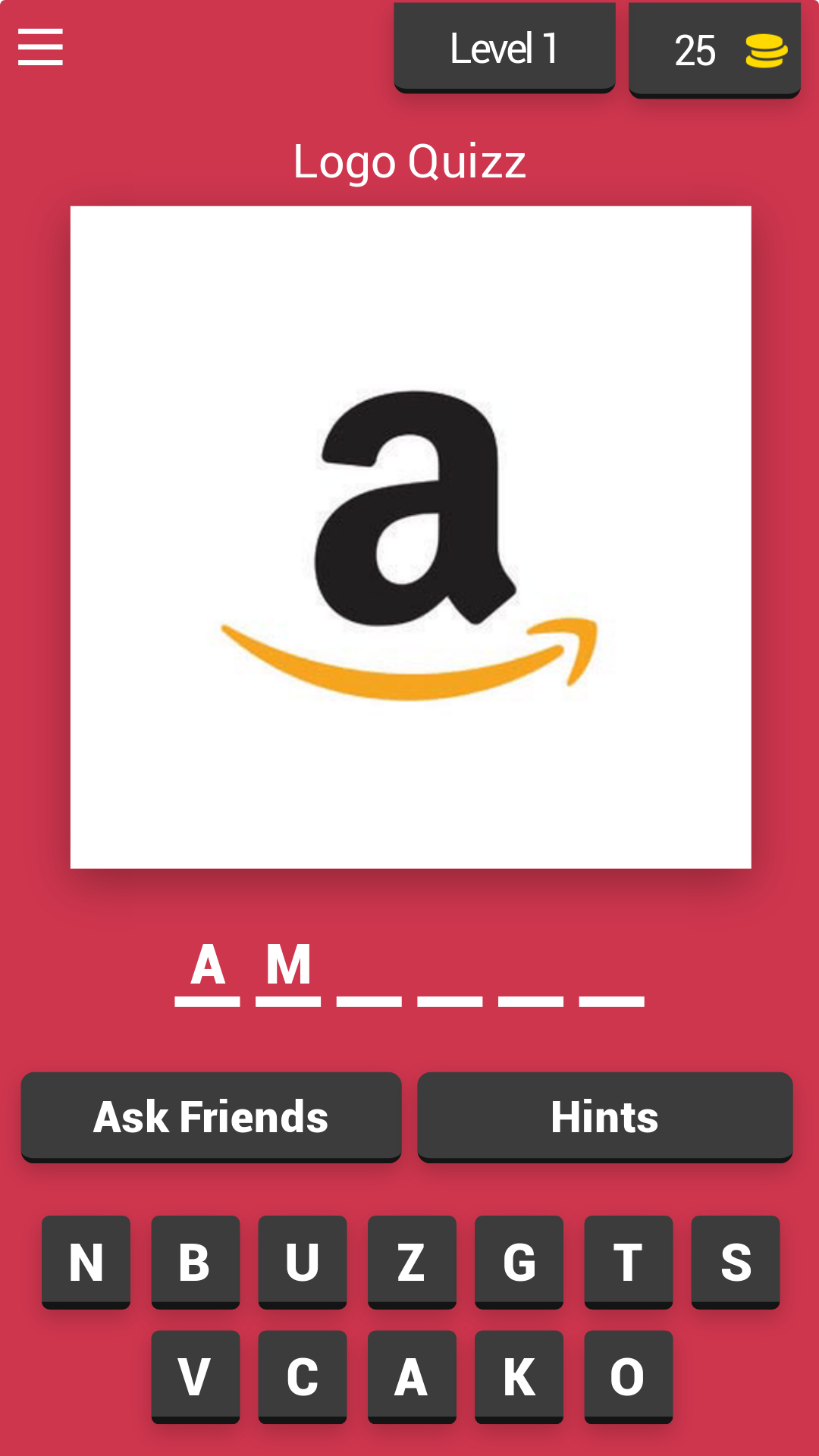Choose the letter B tile

(x=196, y=1262)
